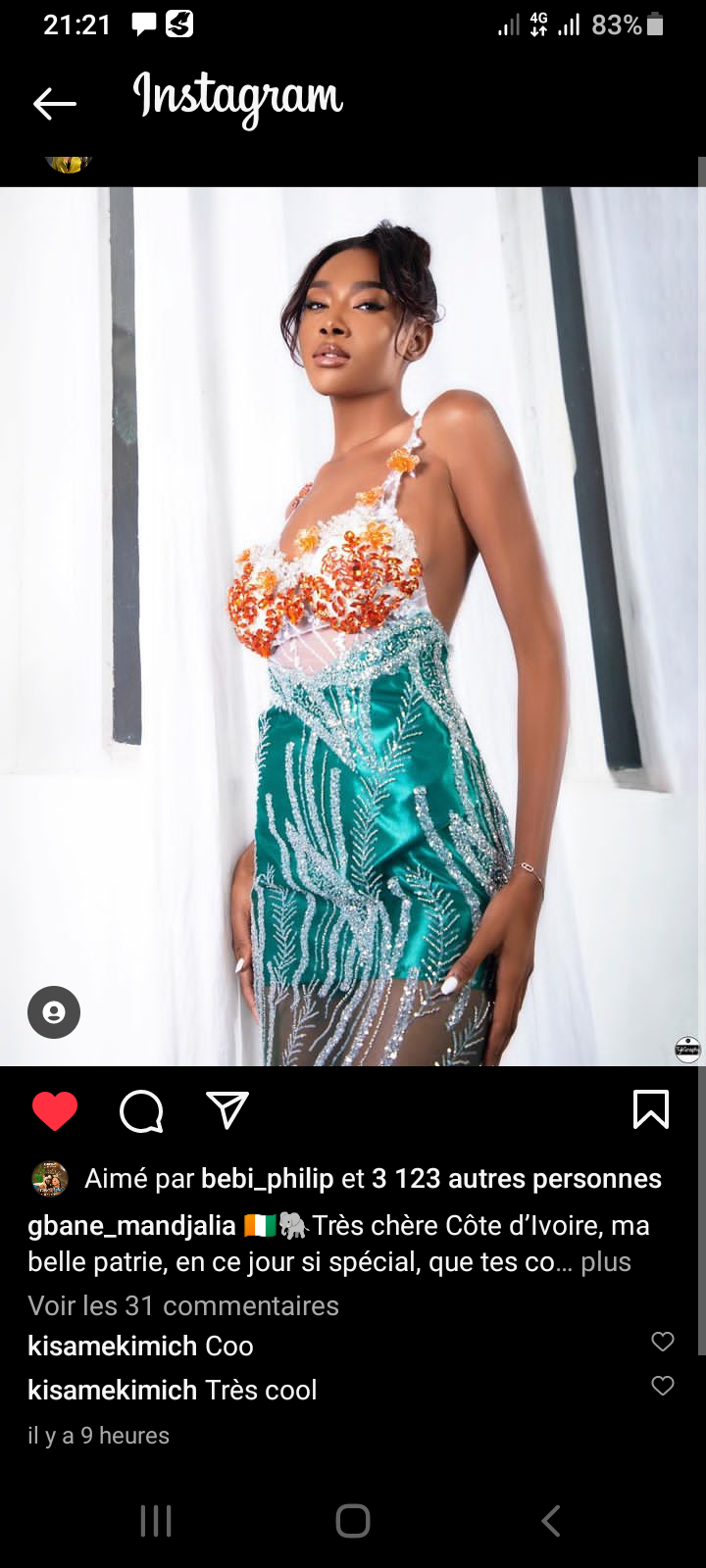The width and height of the screenshot is (706, 1568).
Task: Like kisamekimich's comment "Coo"
Action: click(663, 1342)
